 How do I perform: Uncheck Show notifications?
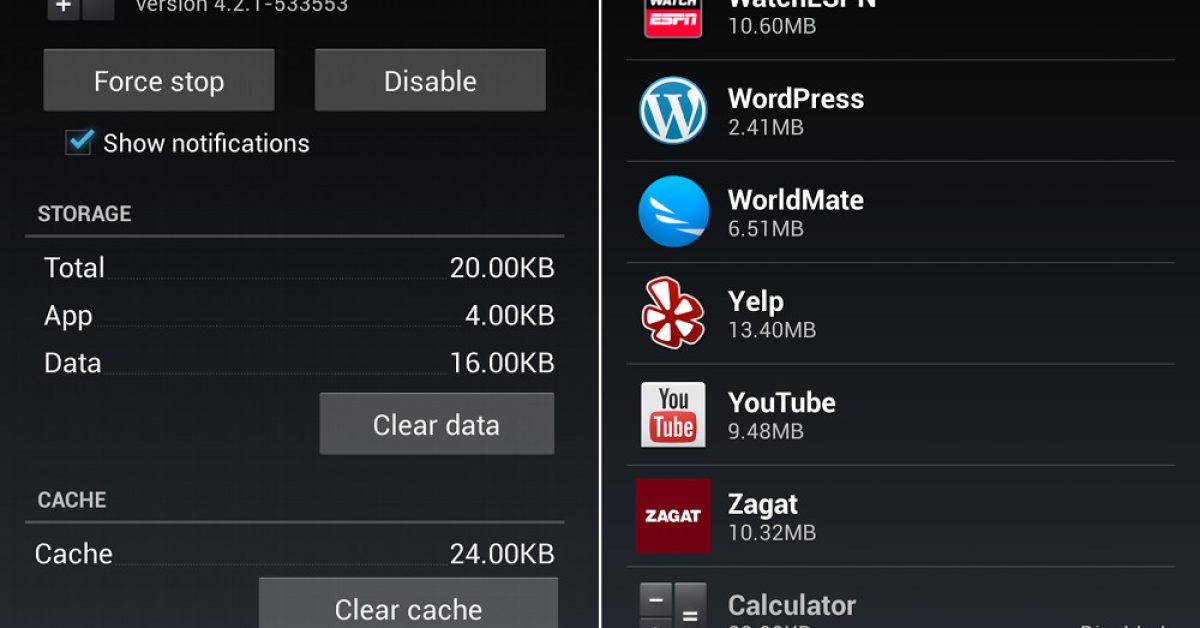tap(79, 142)
